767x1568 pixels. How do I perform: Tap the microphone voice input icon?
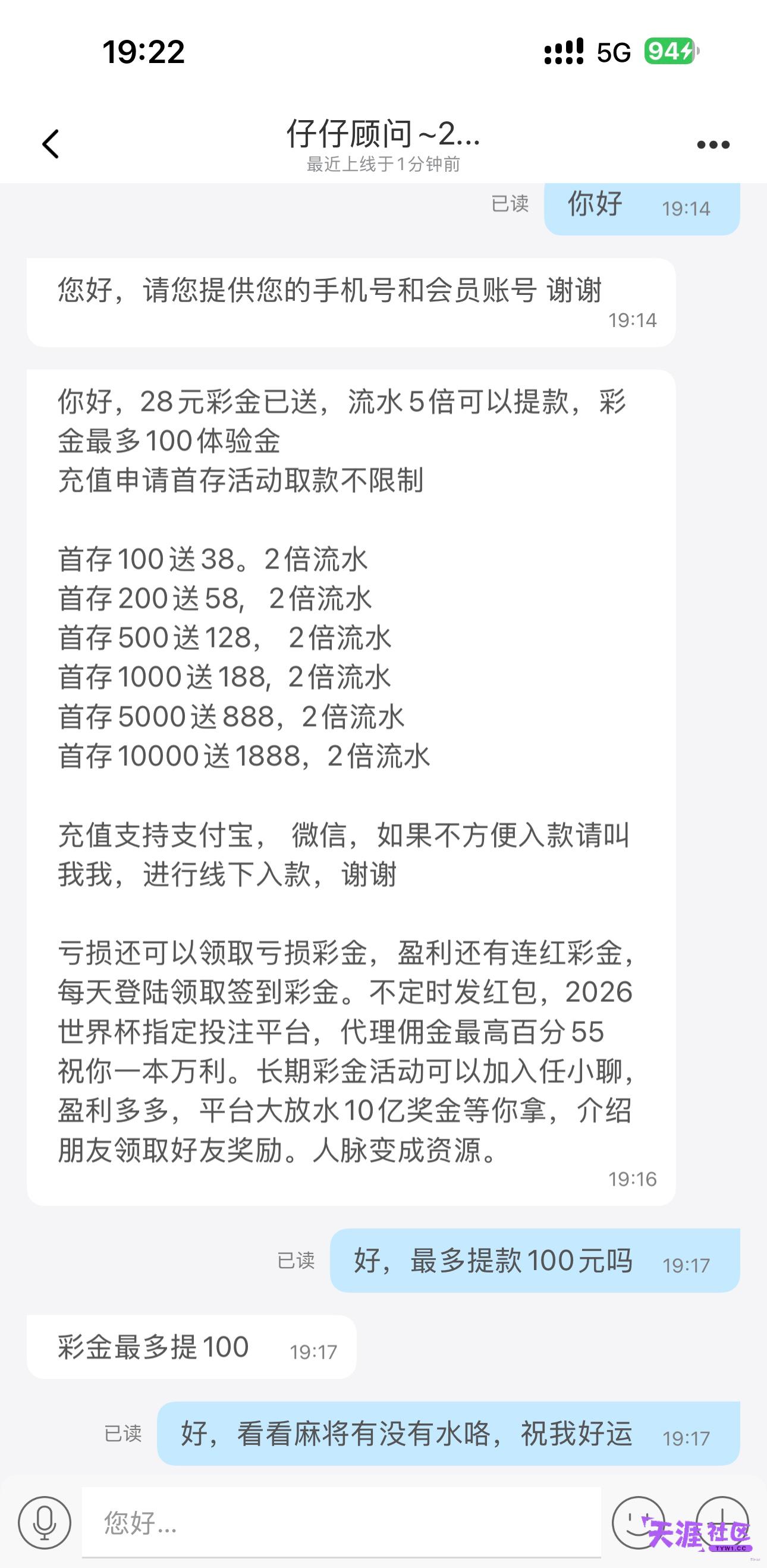[45, 1522]
